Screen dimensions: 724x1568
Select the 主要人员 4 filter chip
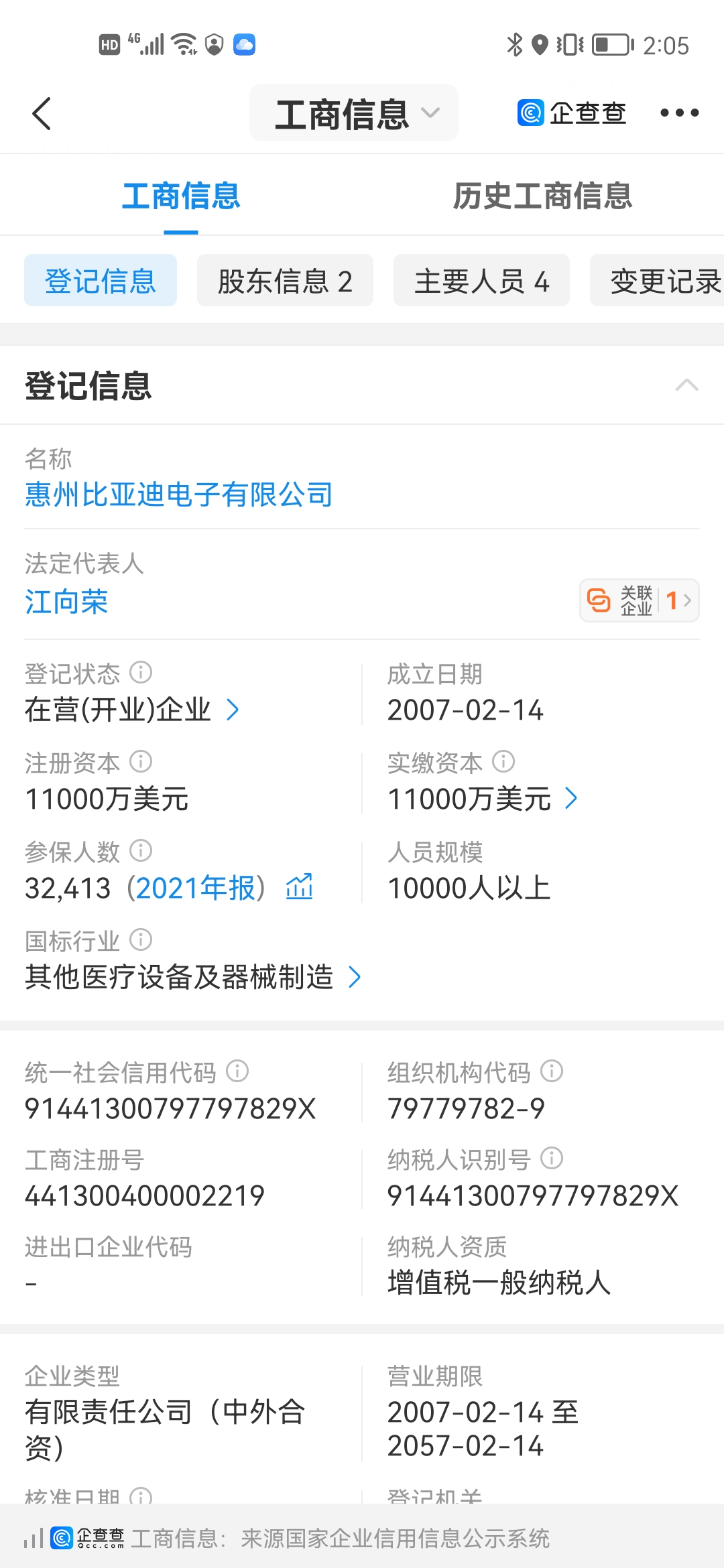(482, 281)
